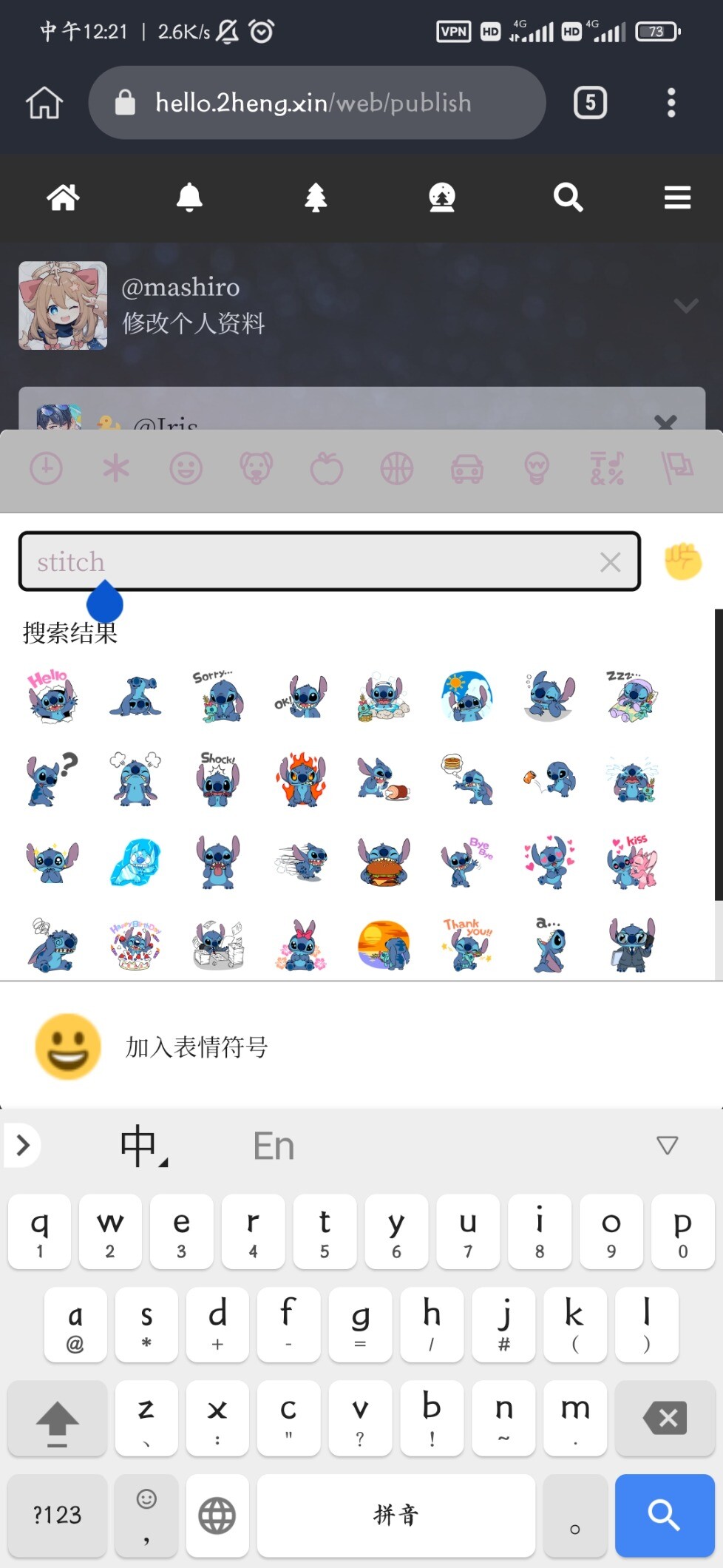
Task: Clear the stitch emoji search text
Action: [610, 562]
